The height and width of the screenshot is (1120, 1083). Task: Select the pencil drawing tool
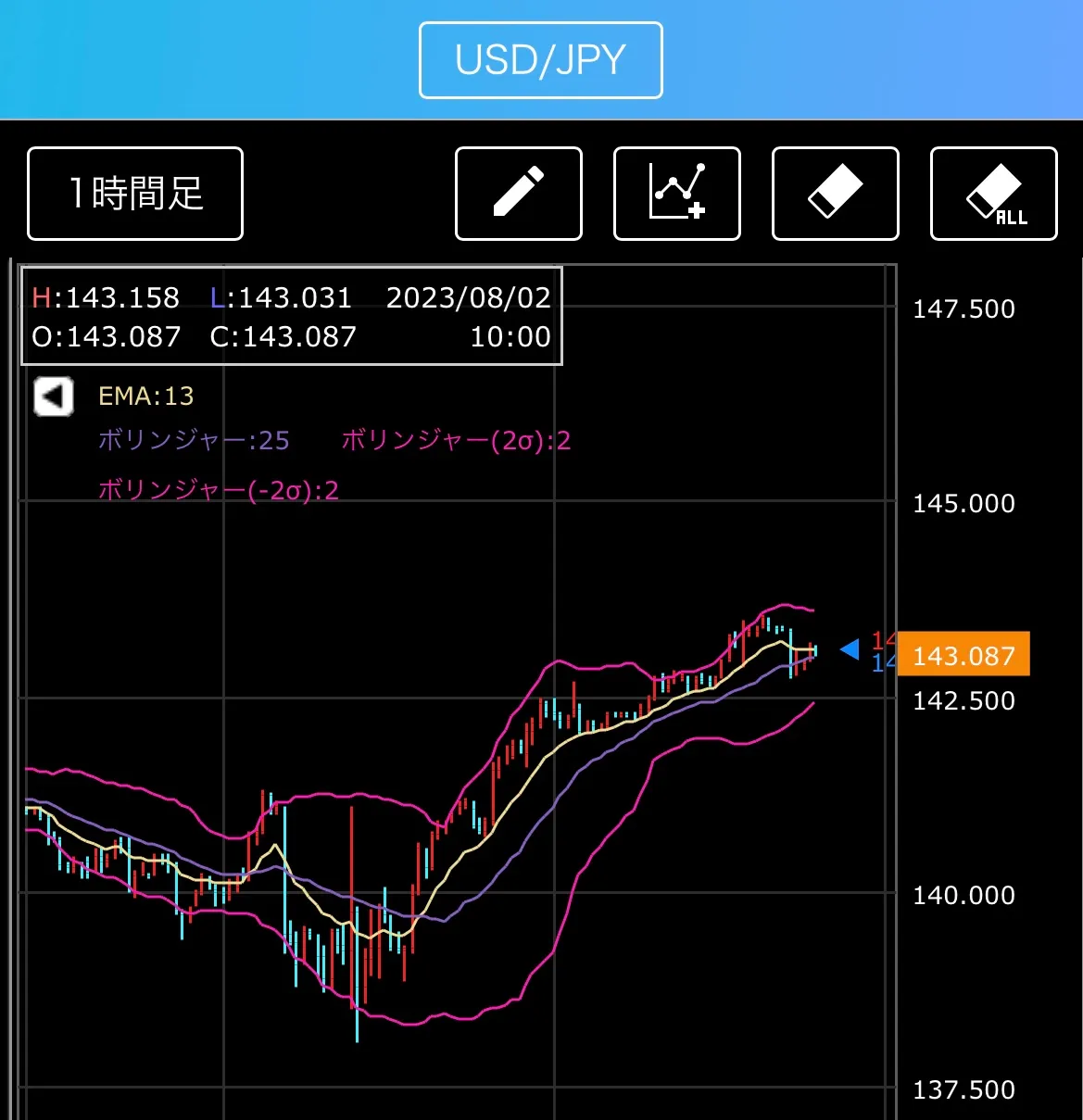point(519,194)
